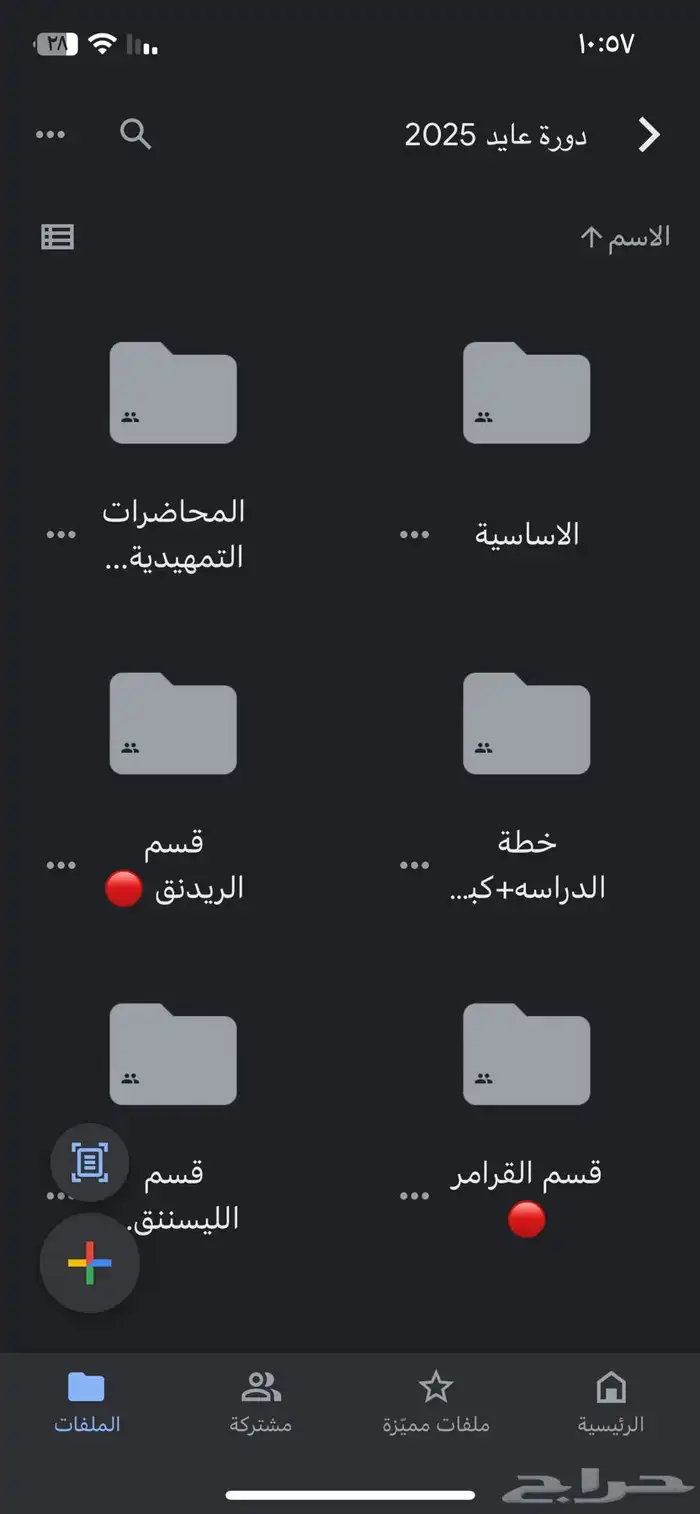Switch to the ملفات مميّزة tab

pyautogui.click(x=435, y=1402)
